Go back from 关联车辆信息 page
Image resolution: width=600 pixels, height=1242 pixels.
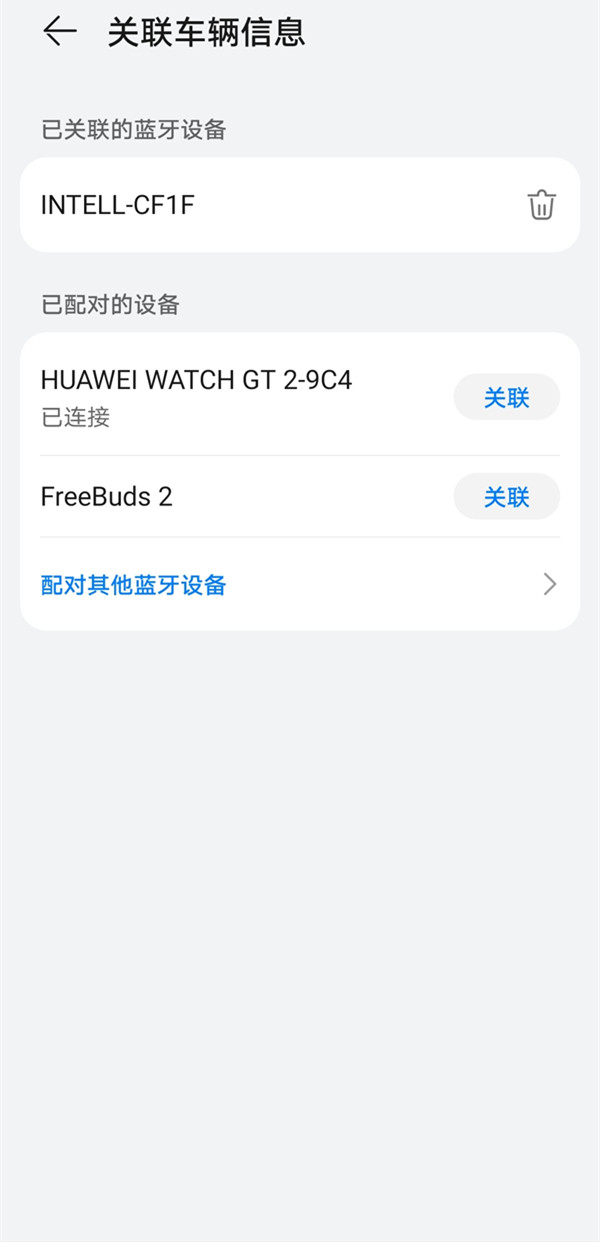pos(60,32)
